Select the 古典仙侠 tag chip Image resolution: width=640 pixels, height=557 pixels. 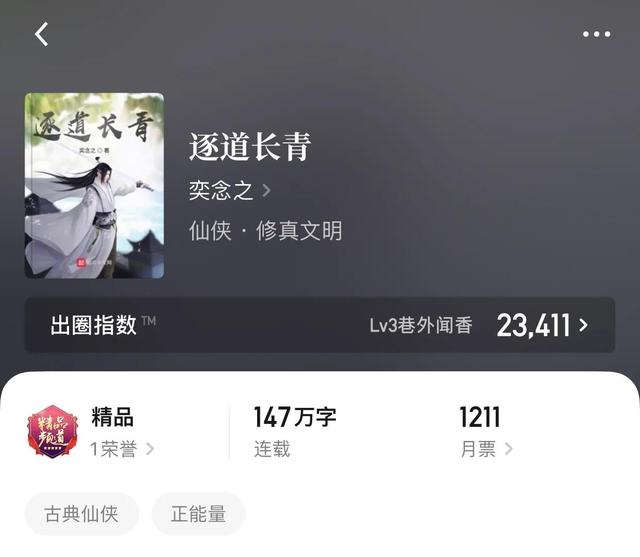81,514
